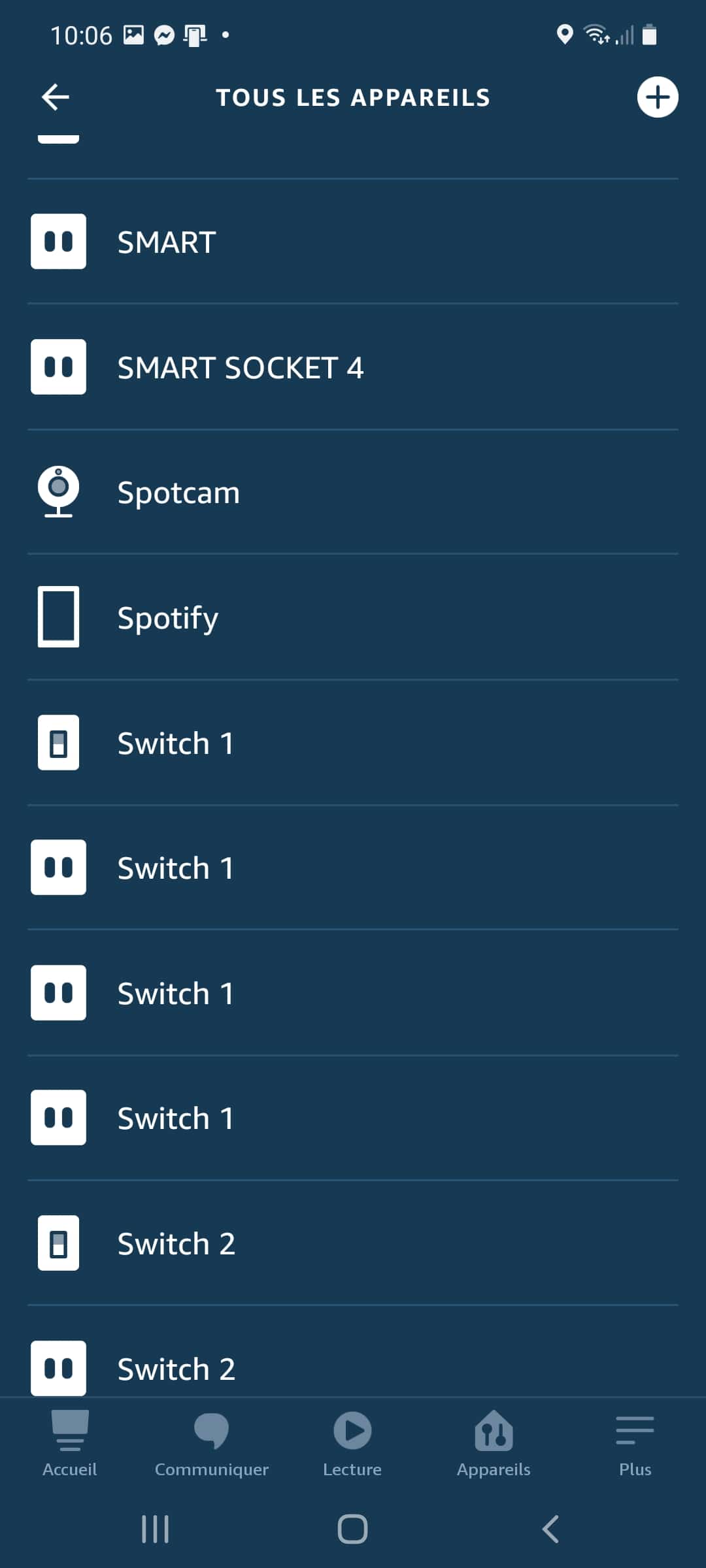Open the SMART SOCKET 4 device

pyautogui.click(x=353, y=367)
